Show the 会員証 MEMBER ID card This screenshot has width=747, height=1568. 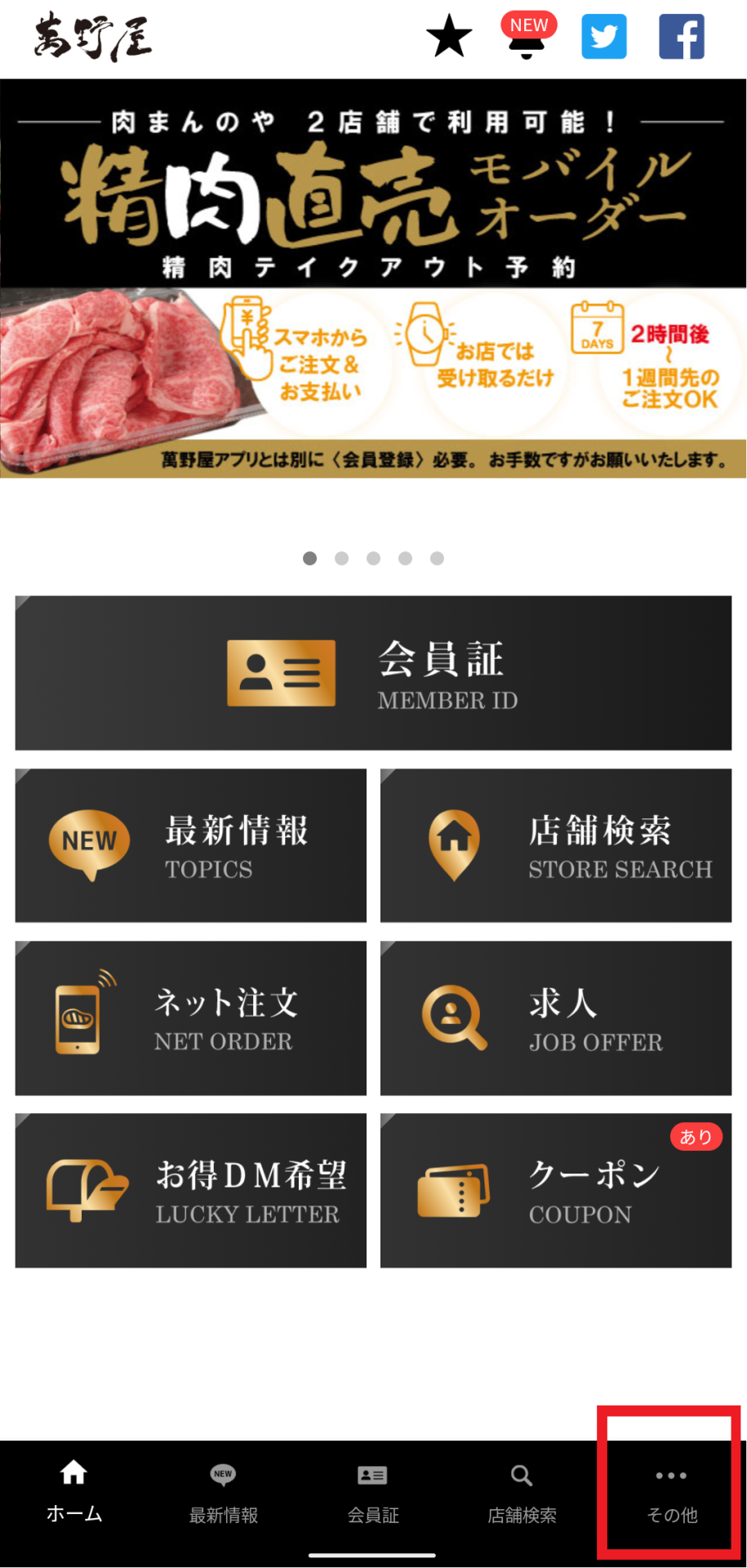[373, 673]
